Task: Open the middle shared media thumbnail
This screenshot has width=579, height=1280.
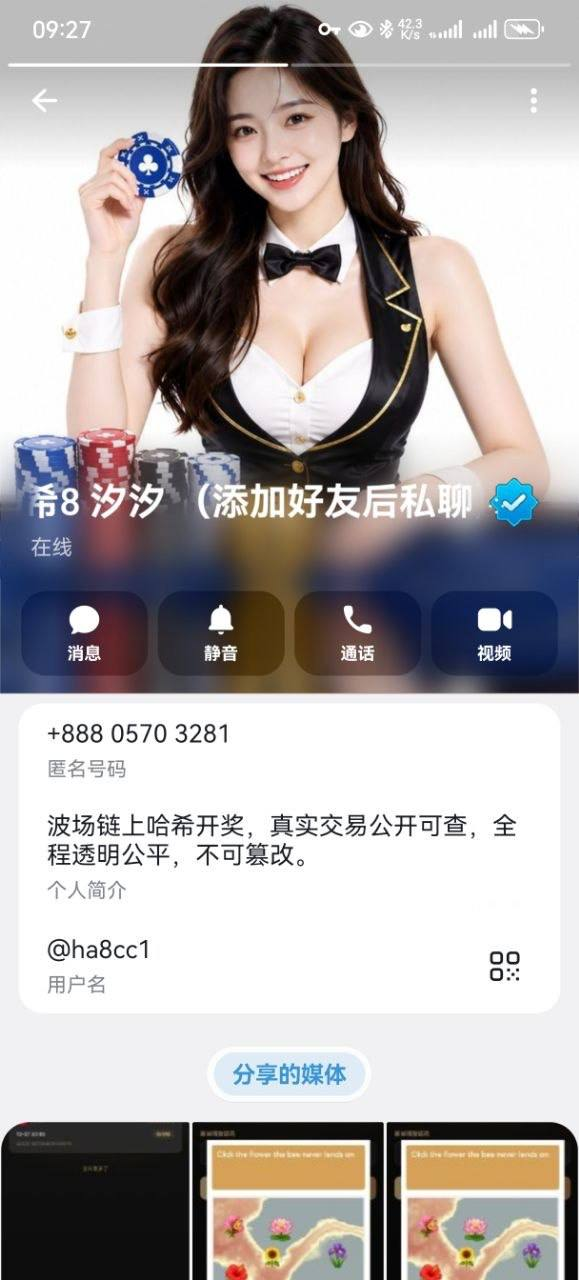Action: 288,1201
